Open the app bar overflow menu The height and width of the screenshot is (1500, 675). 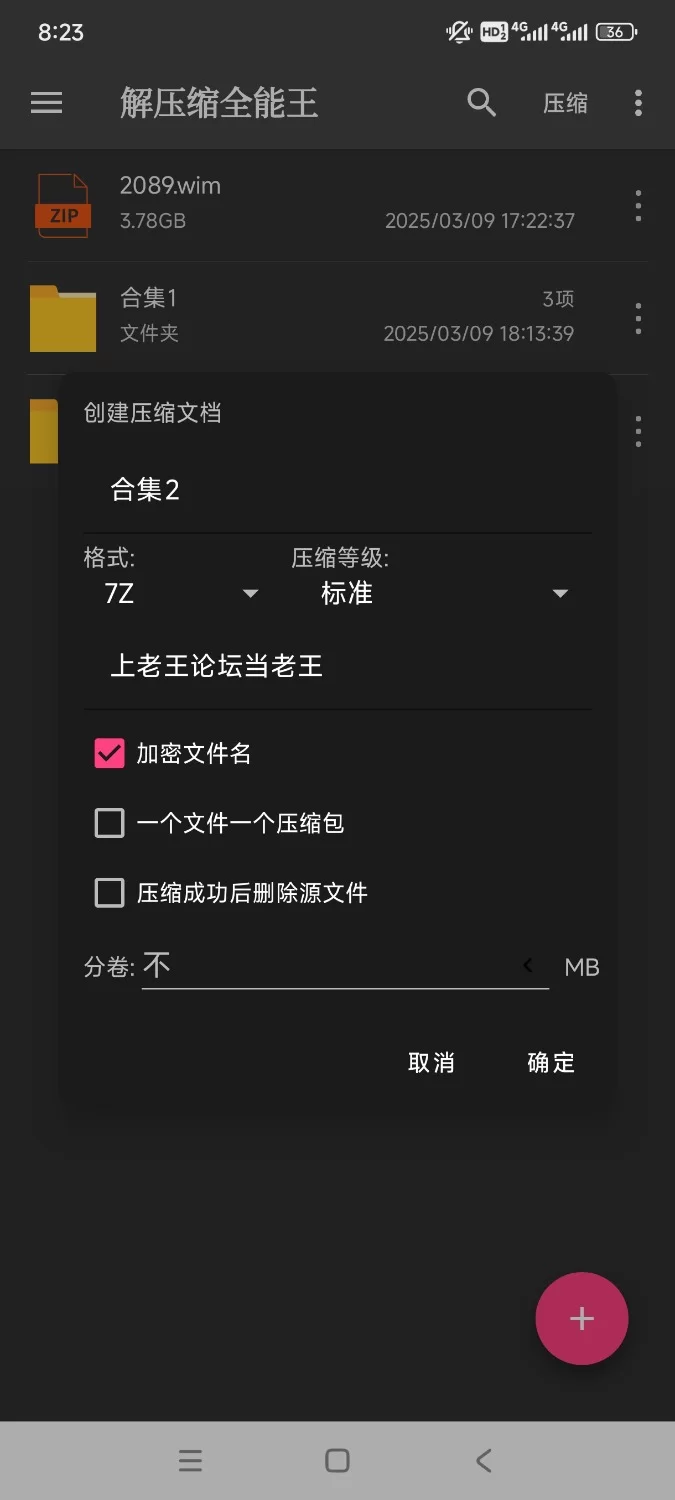point(638,103)
